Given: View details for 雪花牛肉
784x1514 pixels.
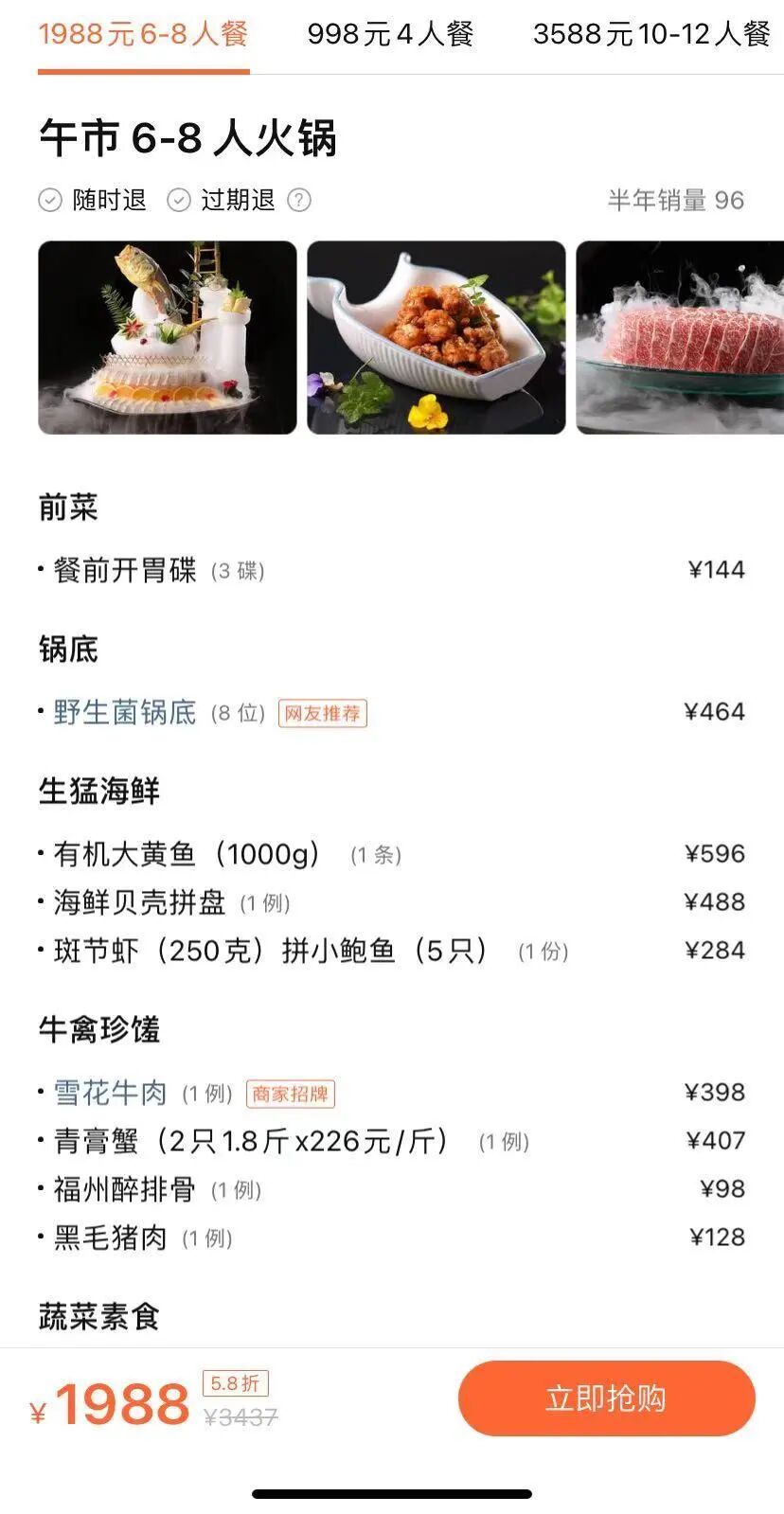Looking at the screenshot, I should click(x=111, y=1093).
